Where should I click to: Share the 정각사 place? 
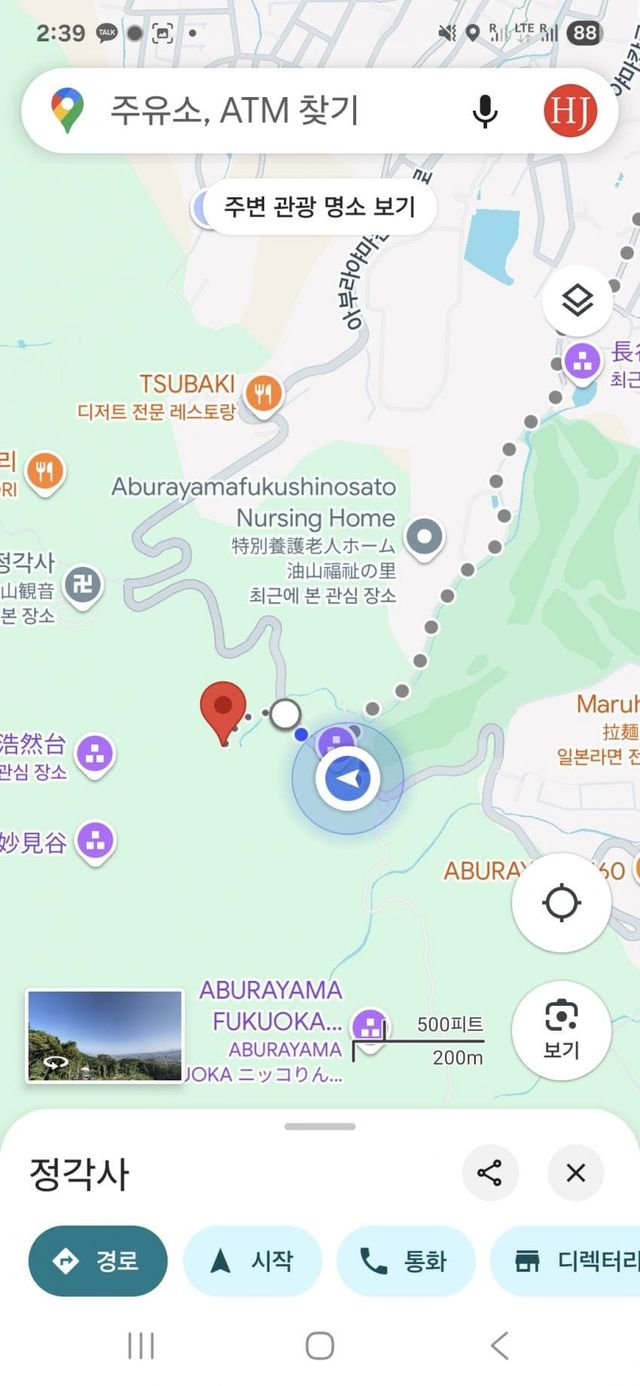point(490,1172)
